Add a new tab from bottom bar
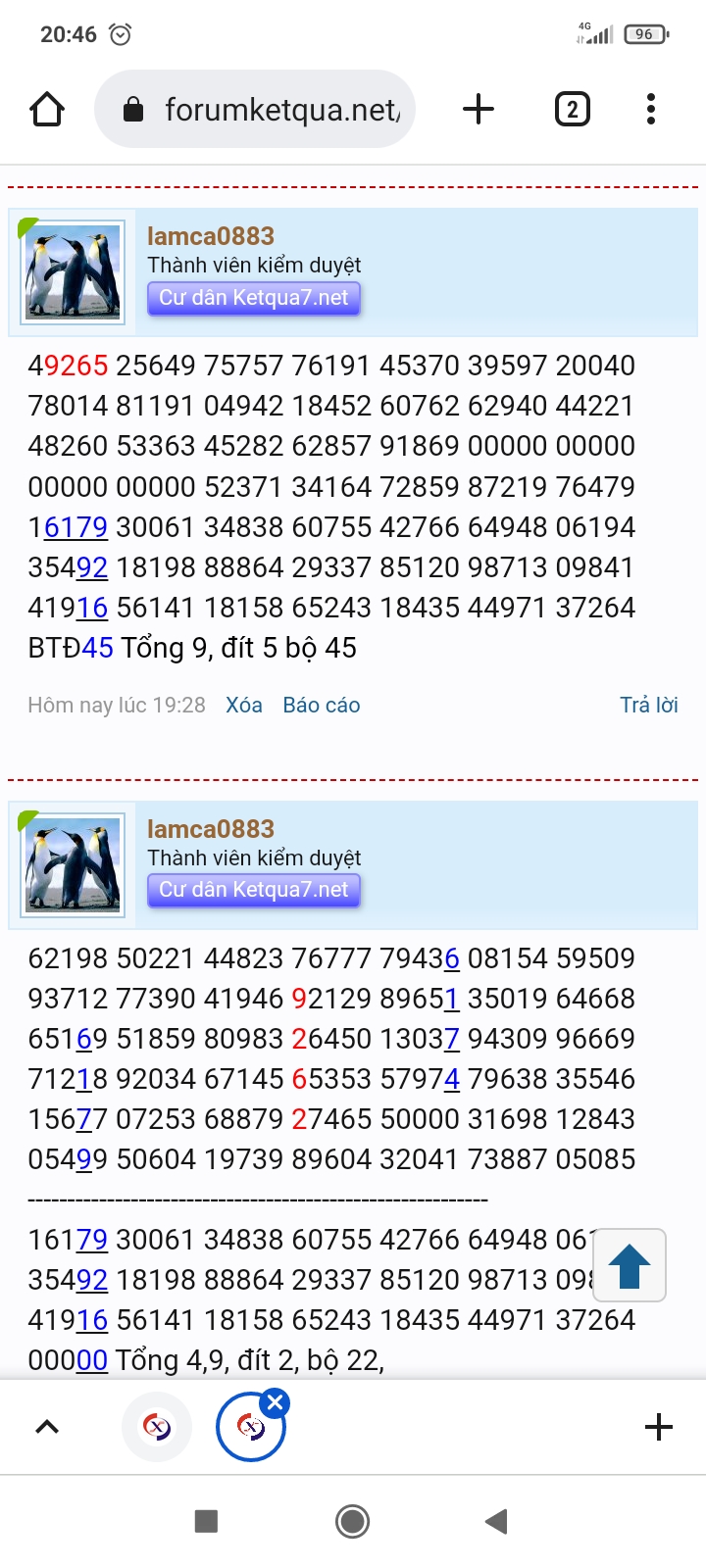The height and width of the screenshot is (1568, 706). point(659,1427)
